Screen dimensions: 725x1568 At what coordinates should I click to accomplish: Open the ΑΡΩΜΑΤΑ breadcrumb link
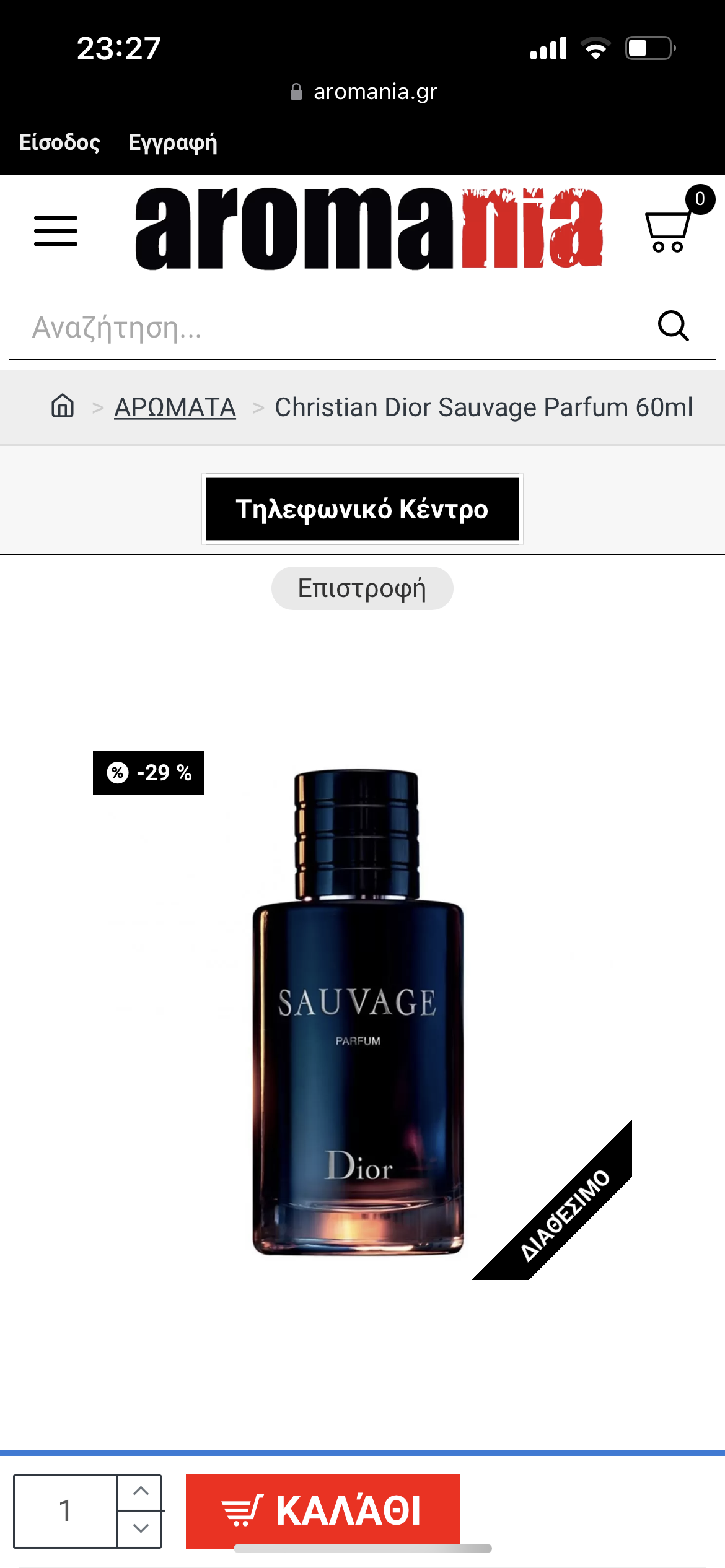175,407
